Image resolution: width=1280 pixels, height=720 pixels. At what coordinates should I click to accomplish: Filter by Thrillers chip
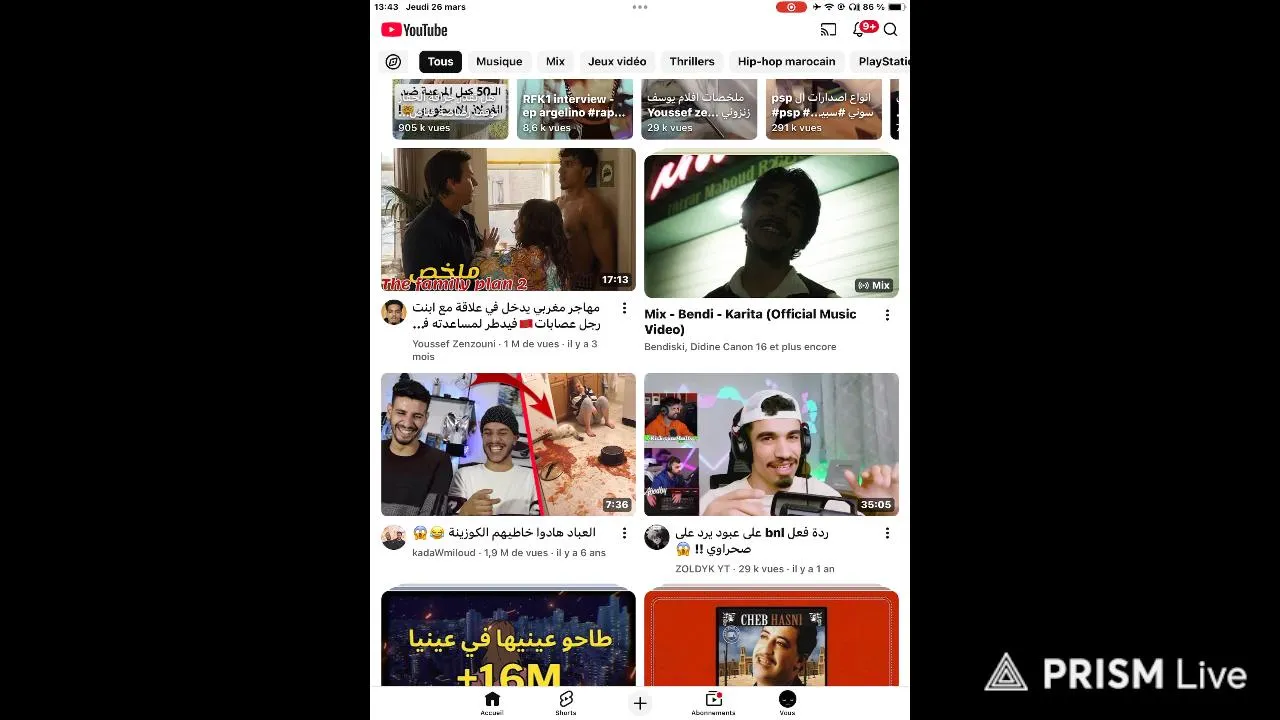click(692, 62)
